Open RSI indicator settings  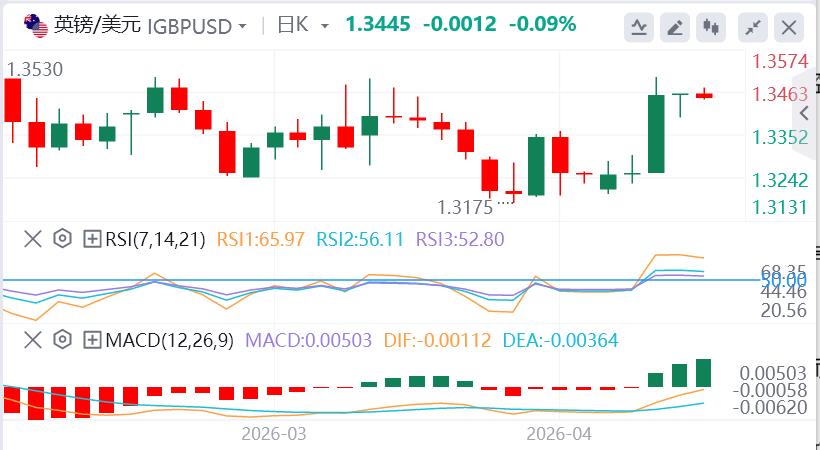point(62,239)
